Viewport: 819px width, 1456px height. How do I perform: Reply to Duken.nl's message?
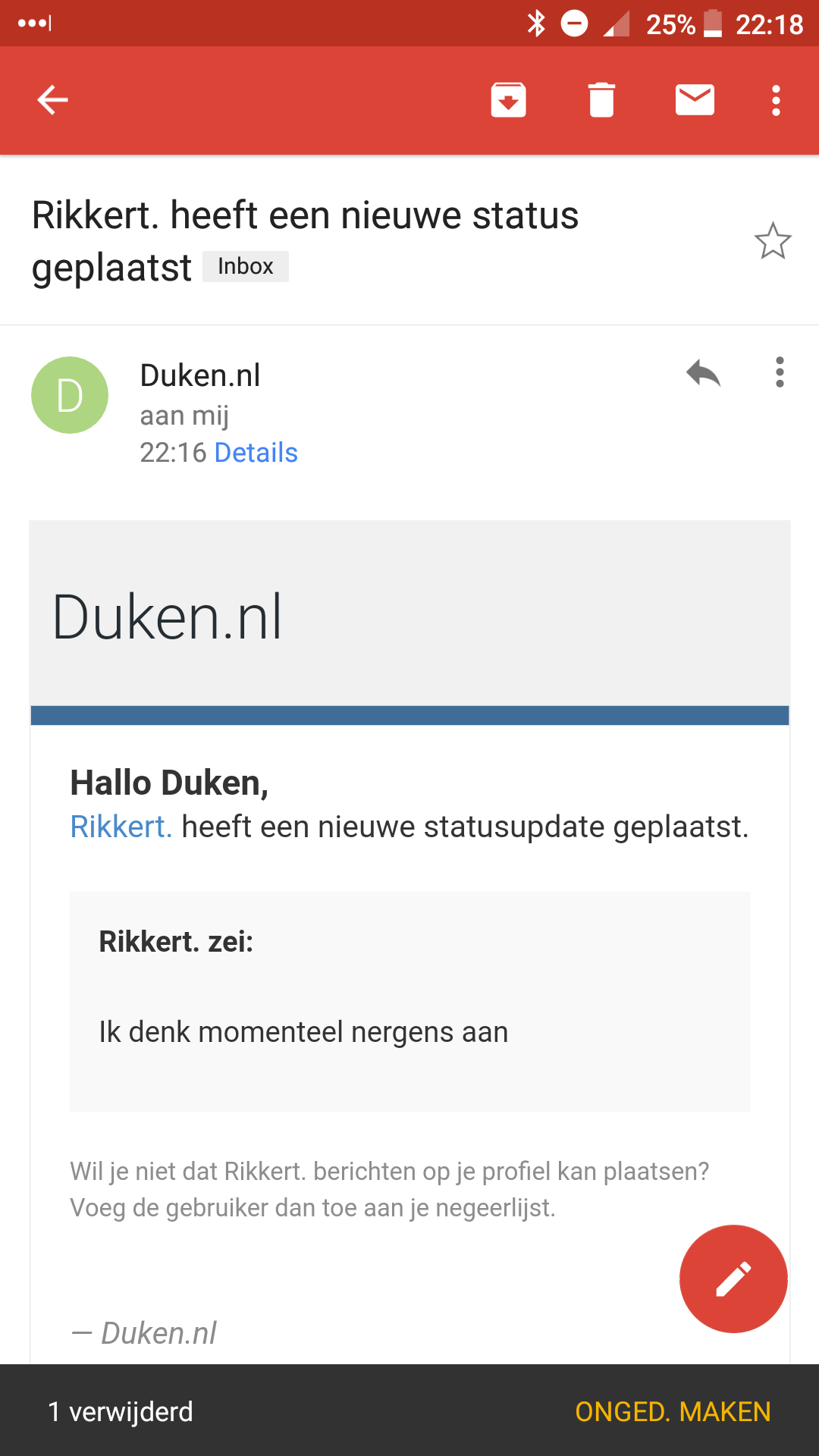pyautogui.click(x=703, y=373)
